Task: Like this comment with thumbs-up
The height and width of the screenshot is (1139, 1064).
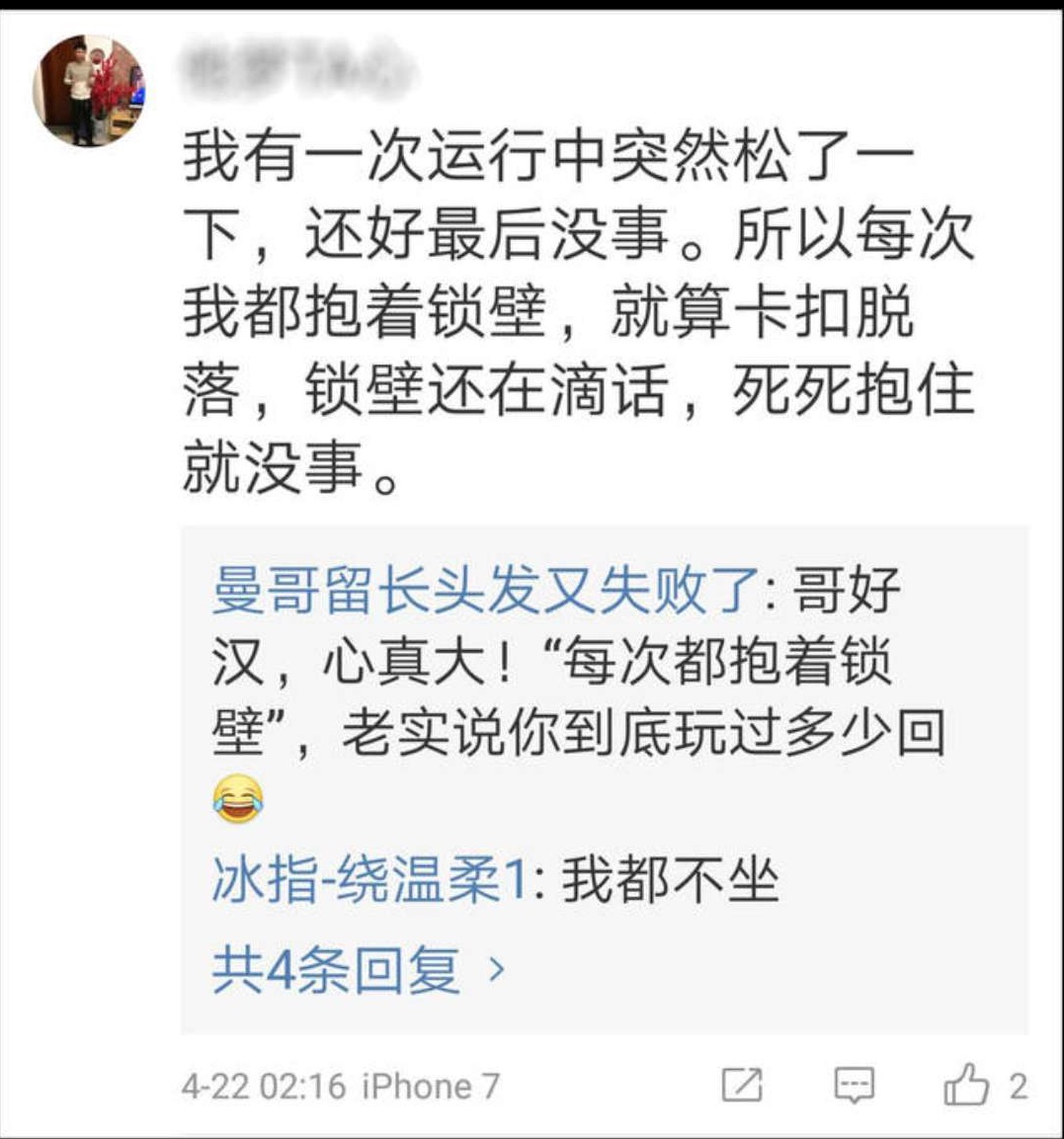Action: point(966,1086)
